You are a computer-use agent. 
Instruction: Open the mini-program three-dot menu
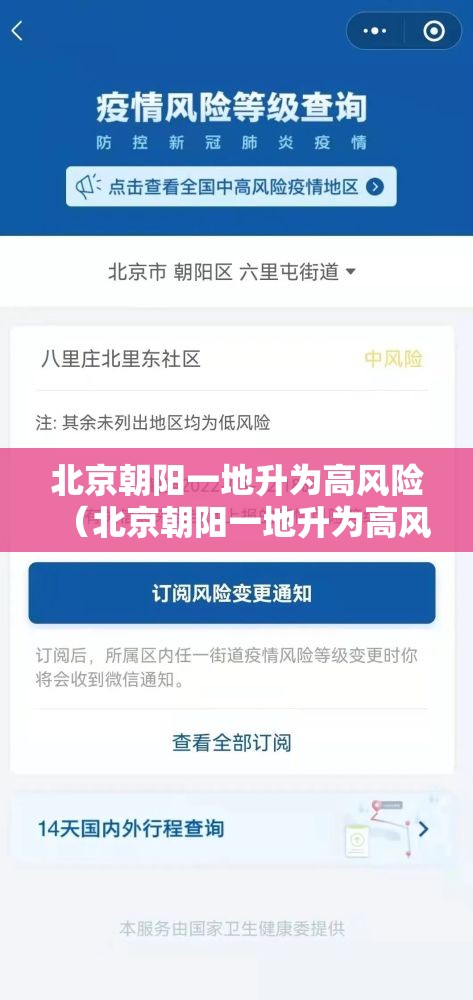(x=375, y=31)
